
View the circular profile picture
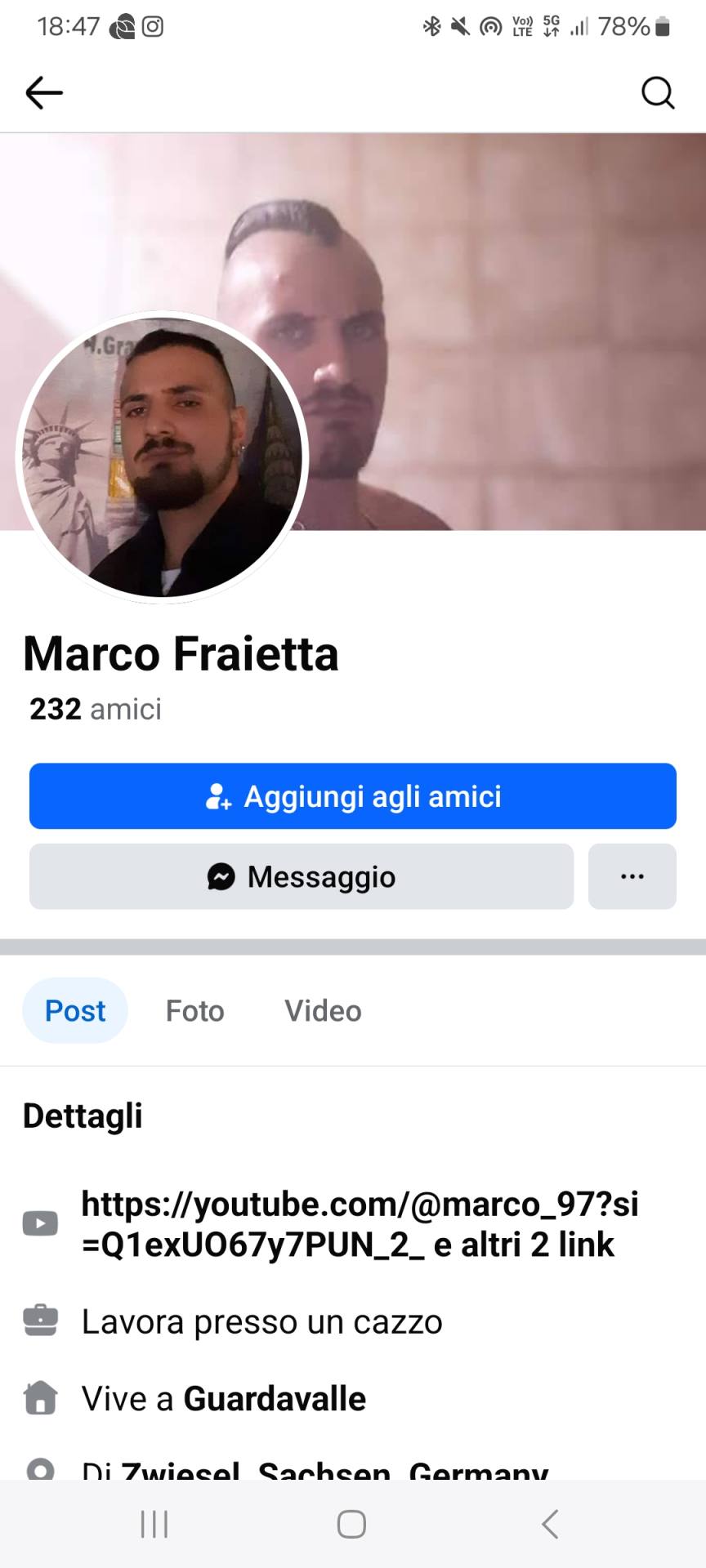[162, 457]
